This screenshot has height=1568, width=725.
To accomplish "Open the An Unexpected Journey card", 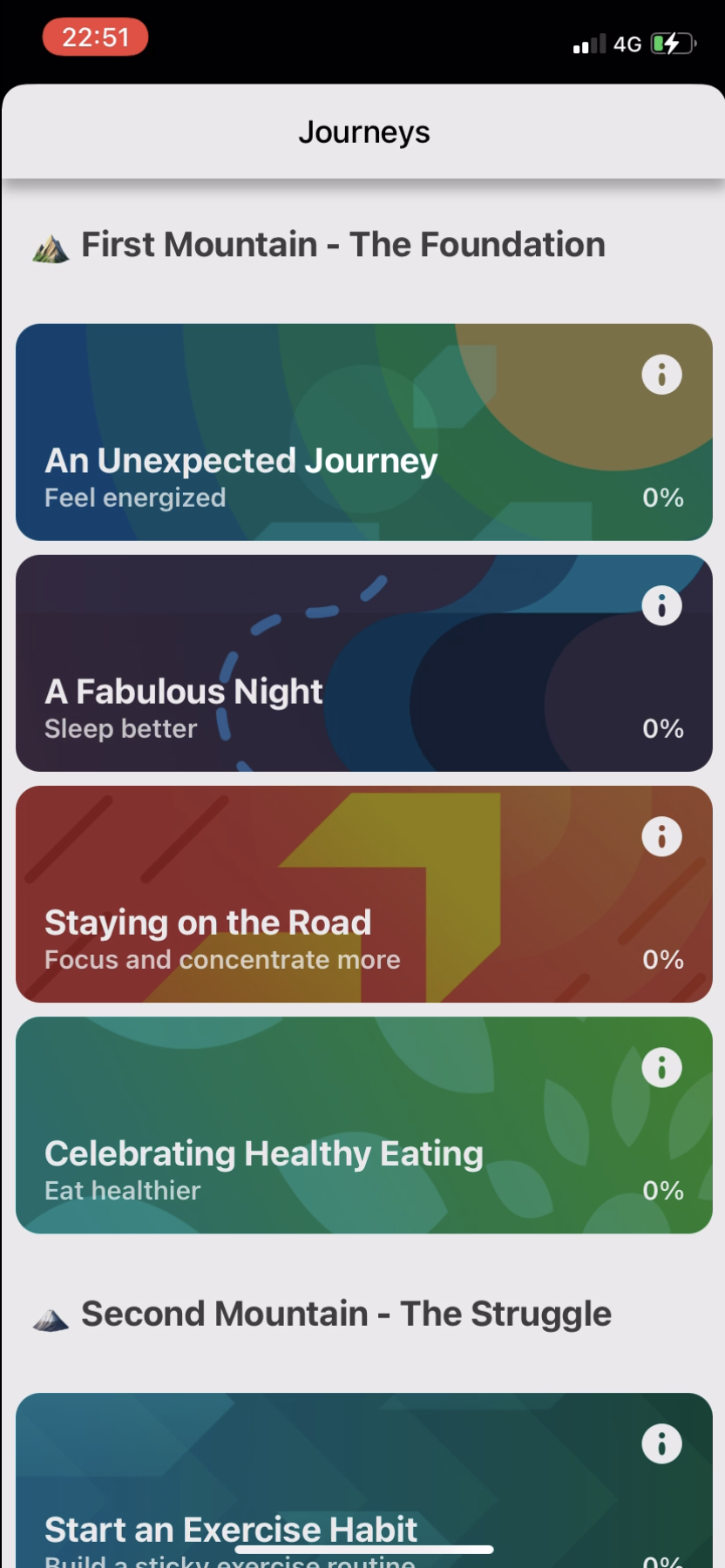I will click(362, 431).
